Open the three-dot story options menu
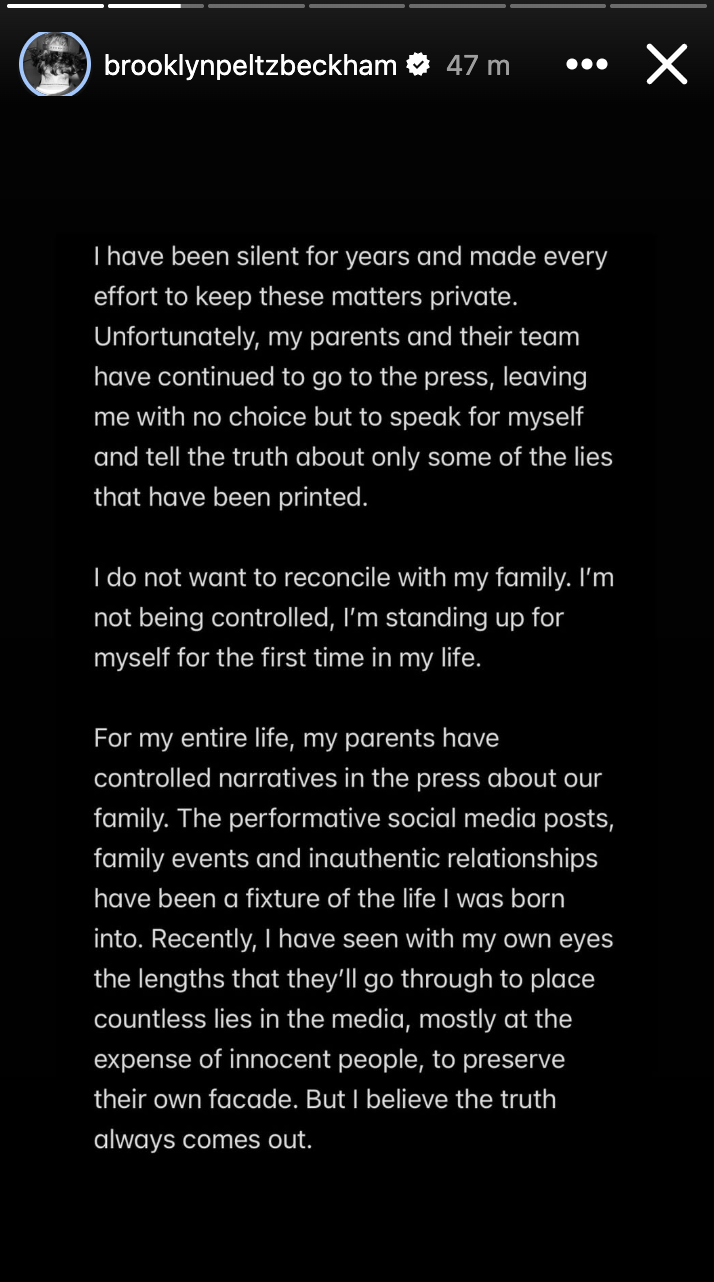This screenshot has width=714, height=1282. (x=586, y=65)
